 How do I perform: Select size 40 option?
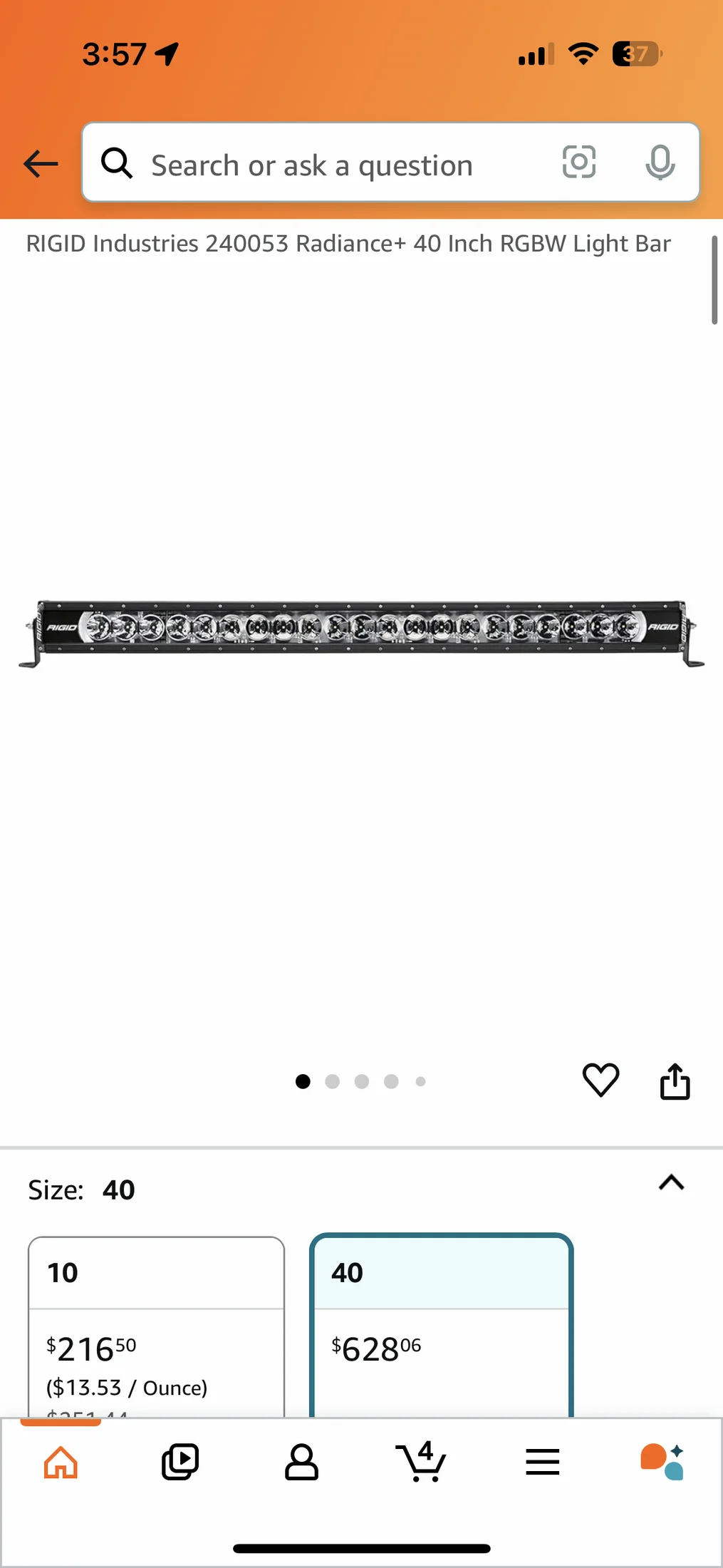(x=441, y=1326)
